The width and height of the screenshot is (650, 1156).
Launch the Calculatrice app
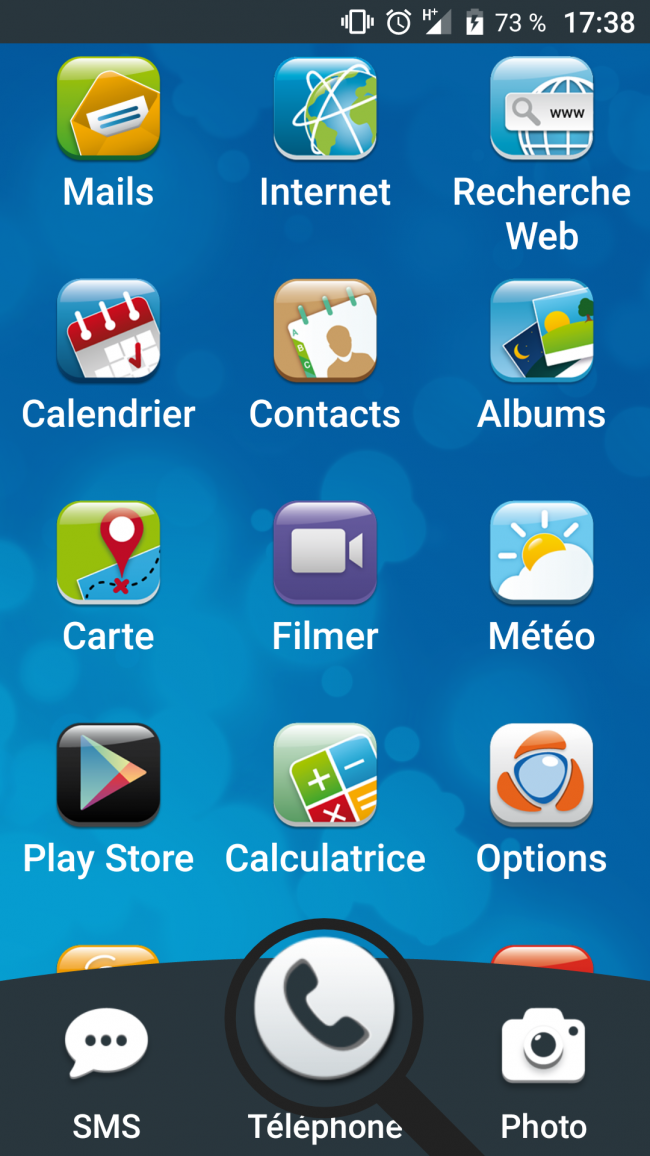coord(325,775)
